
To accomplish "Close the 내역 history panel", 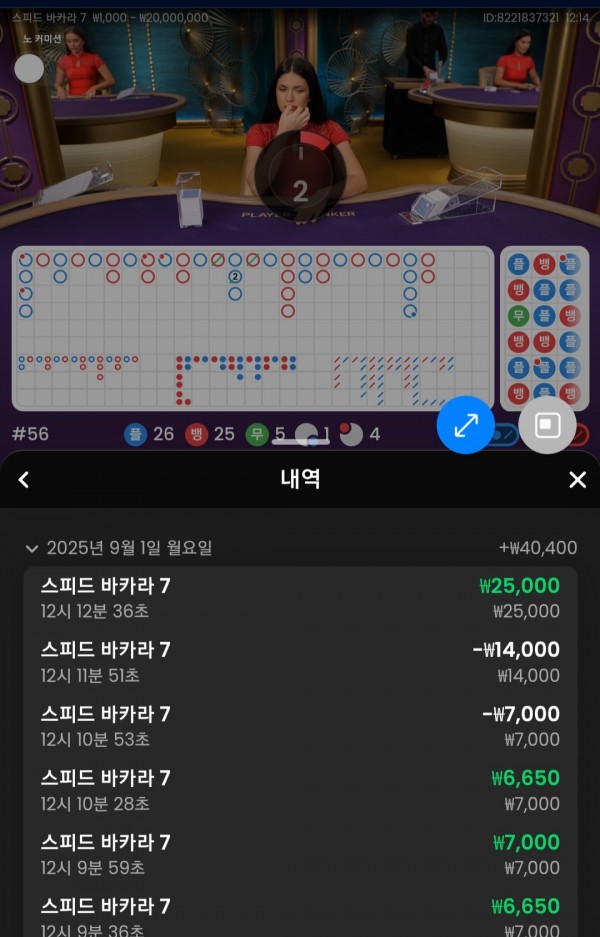I will 577,480.
